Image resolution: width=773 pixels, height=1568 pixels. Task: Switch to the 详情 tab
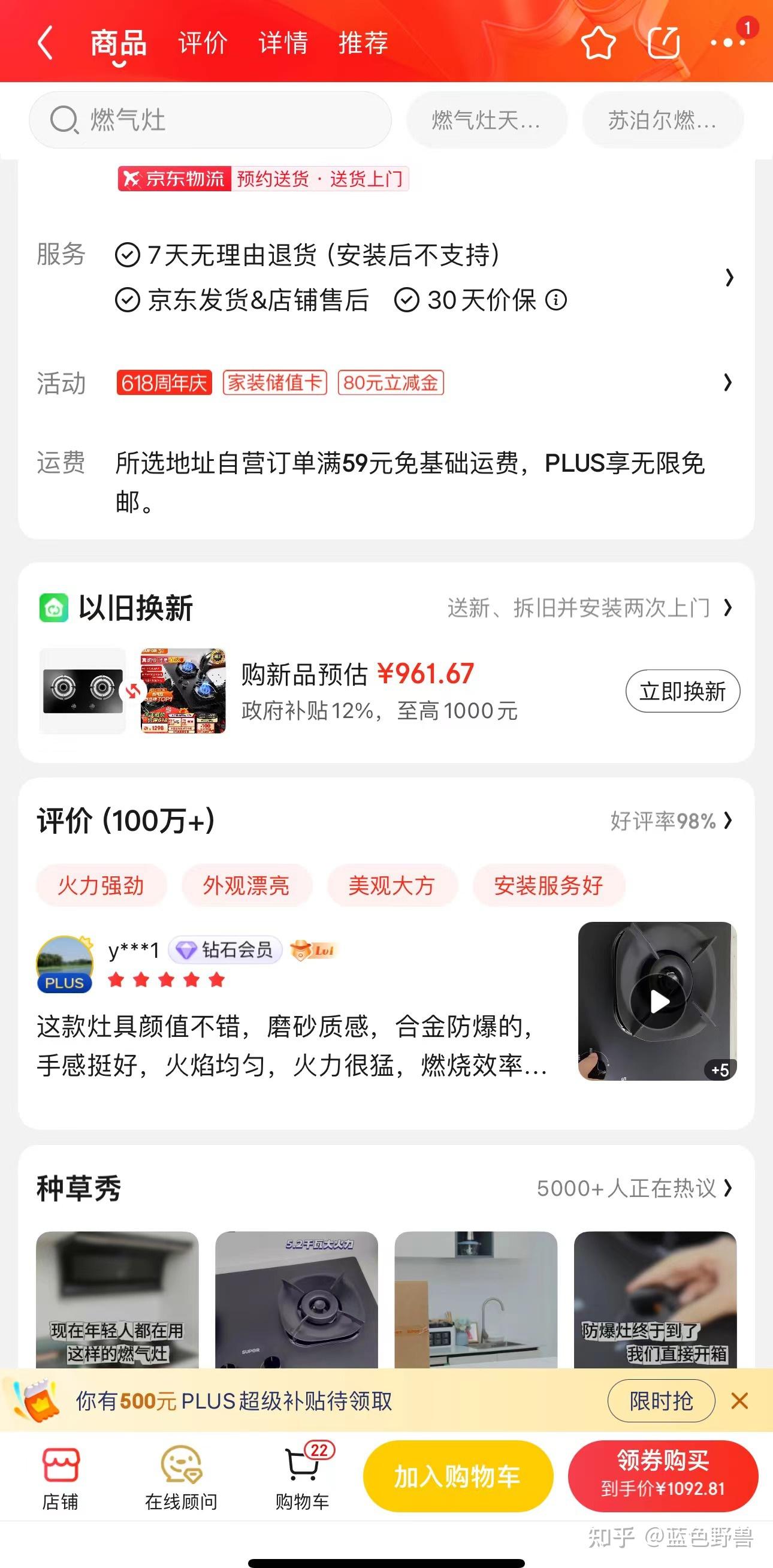[x=283, y=43]
